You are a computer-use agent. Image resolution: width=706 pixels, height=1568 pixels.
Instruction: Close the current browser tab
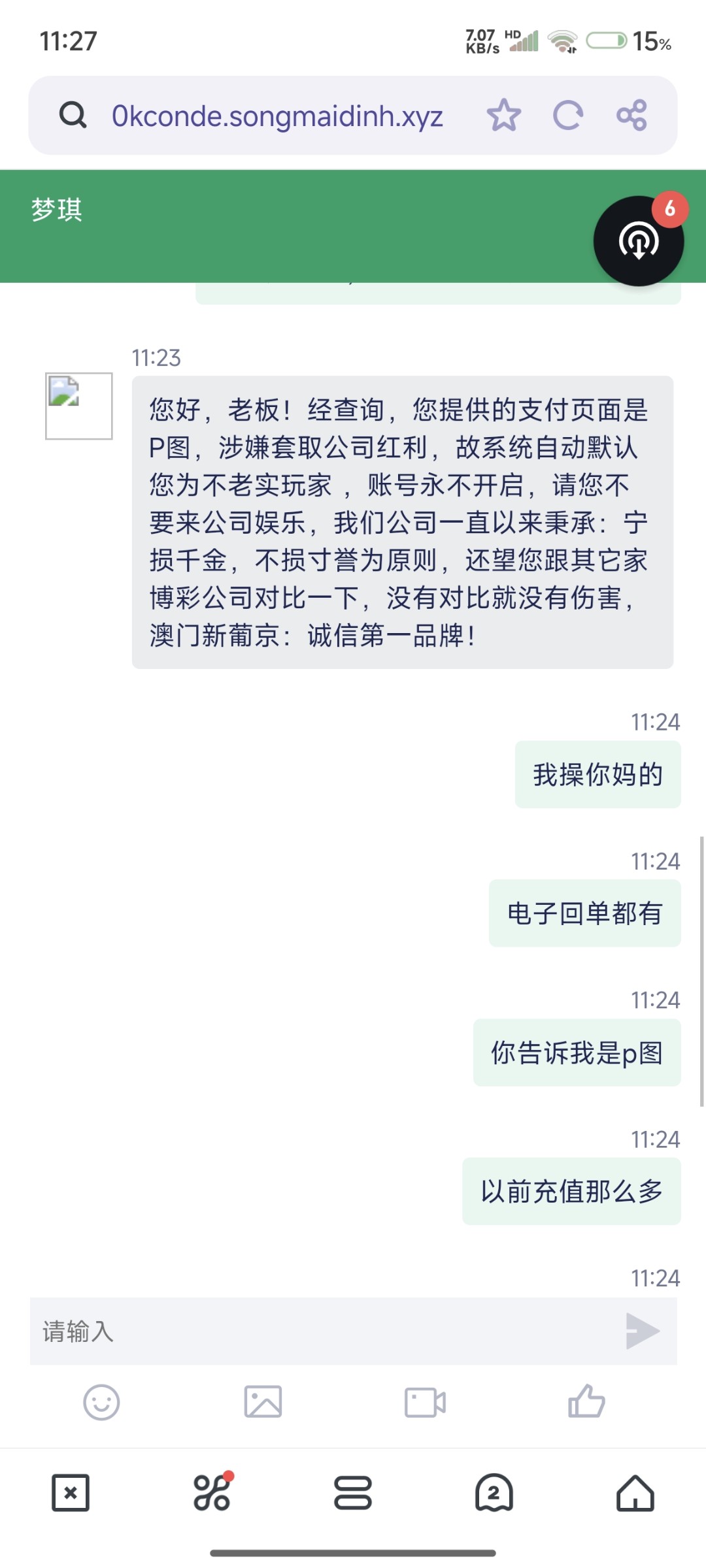point(71,1493)
